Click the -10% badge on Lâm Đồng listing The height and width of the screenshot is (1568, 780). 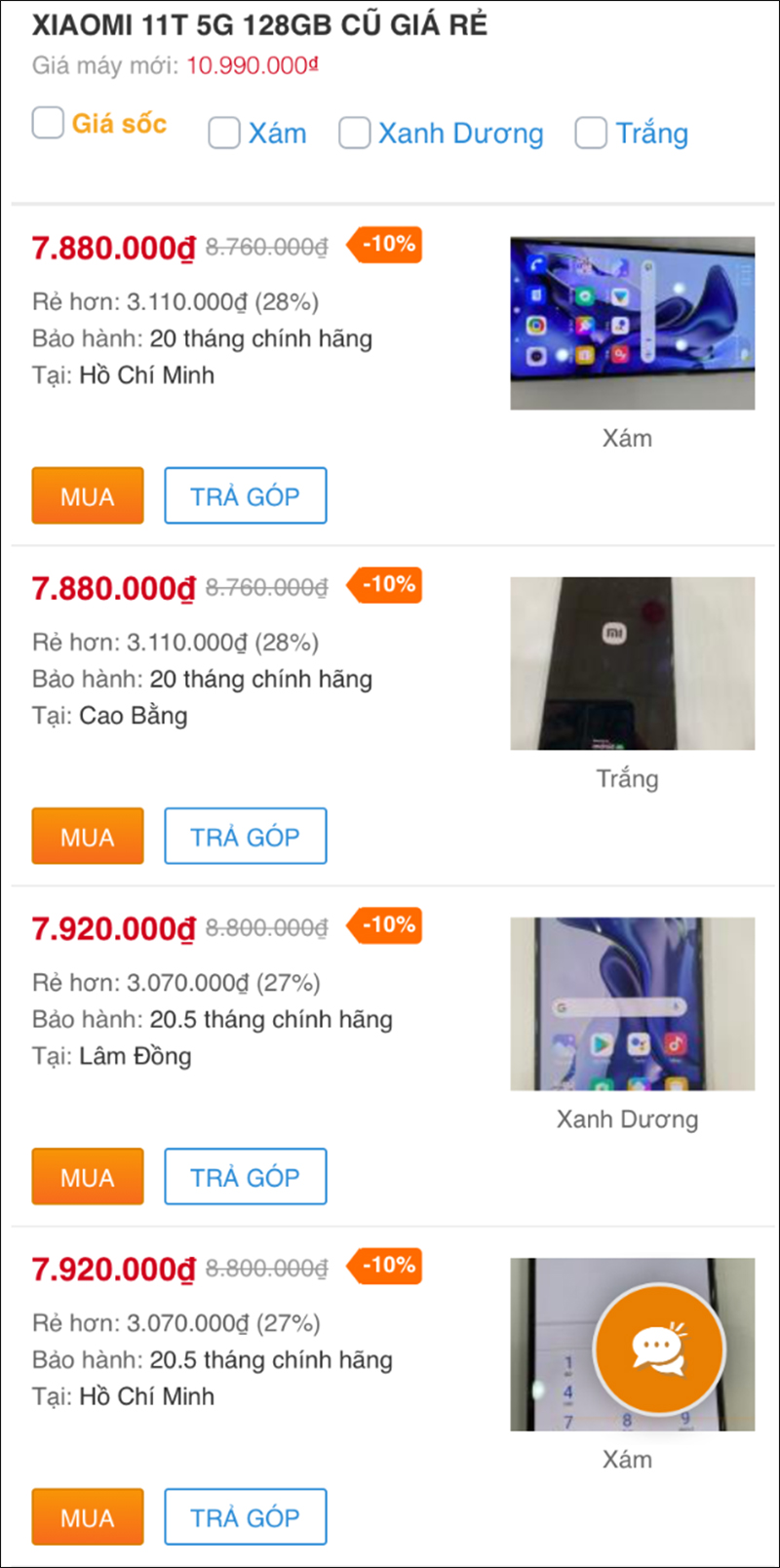(x=384, y=926)
